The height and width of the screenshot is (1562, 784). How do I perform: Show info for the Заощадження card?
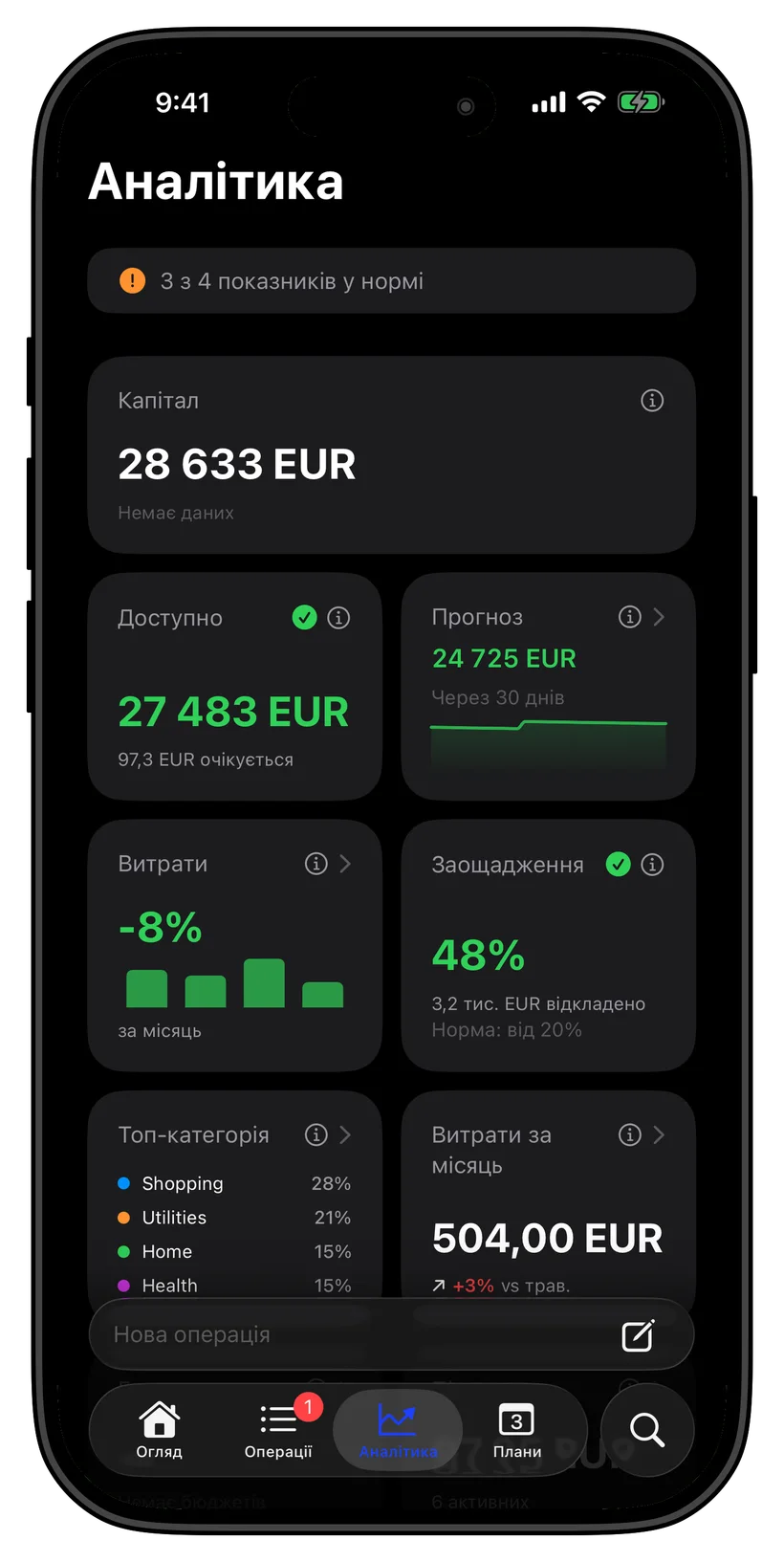coord(652,865)
